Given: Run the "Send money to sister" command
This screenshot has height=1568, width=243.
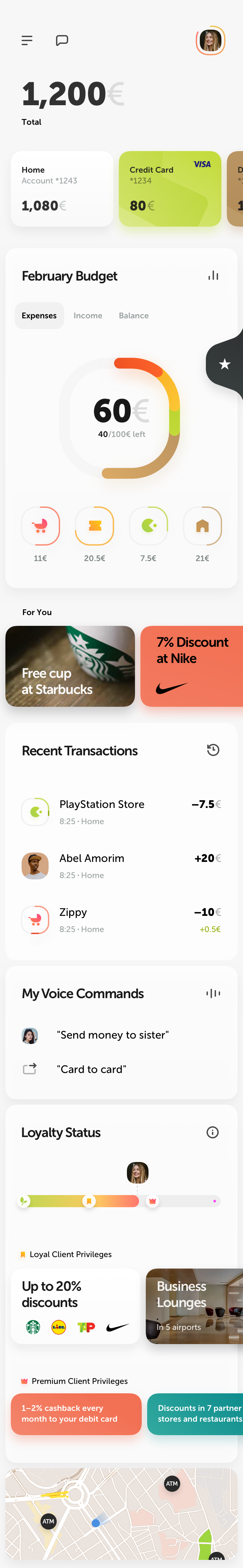Looking at the screenshot, I should tap(113, 1035).
